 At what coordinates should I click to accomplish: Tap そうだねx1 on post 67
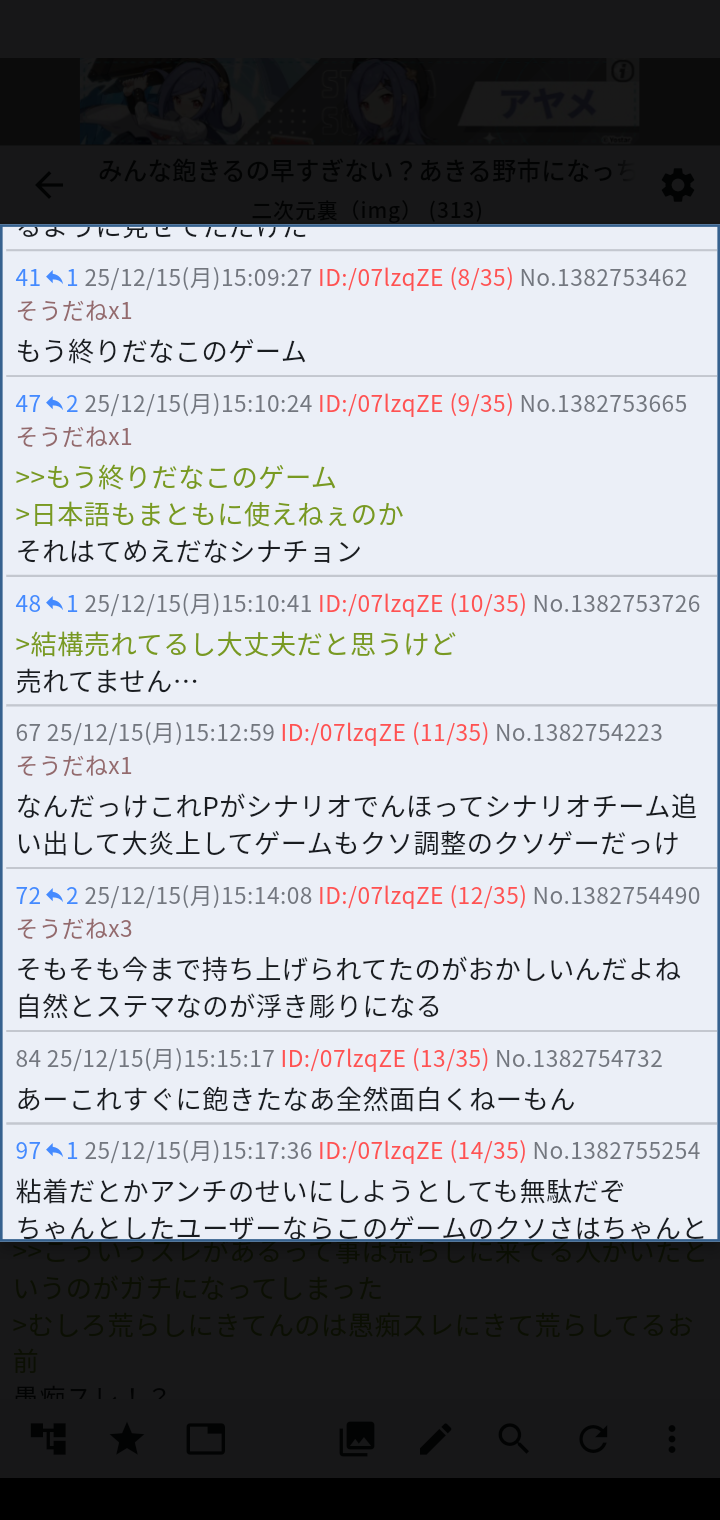click(74, 766)
